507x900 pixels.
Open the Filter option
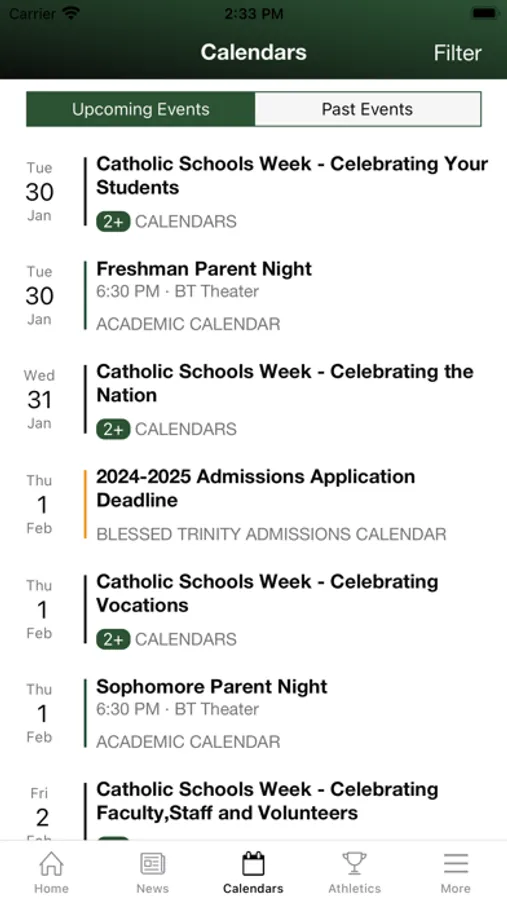457,53
